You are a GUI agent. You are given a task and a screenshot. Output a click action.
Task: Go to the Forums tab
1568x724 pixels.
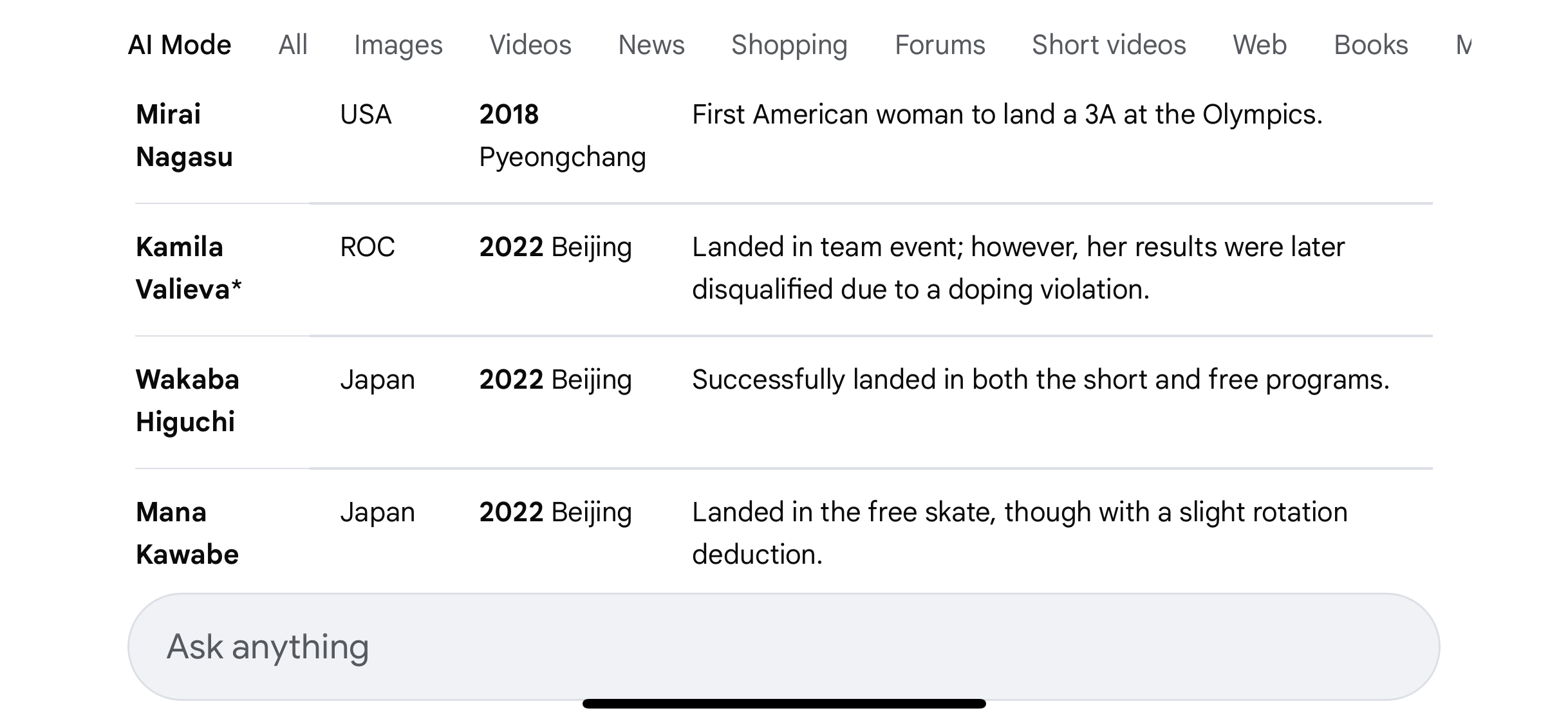tap(940, 45)
